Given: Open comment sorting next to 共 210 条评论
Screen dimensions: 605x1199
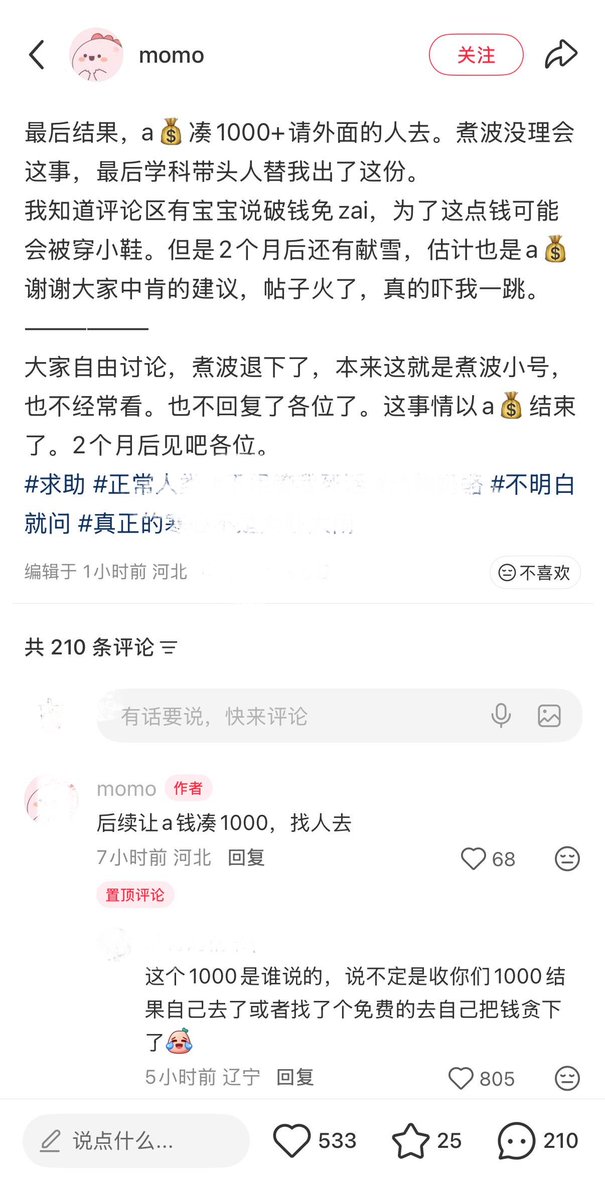Looking at the screenshot, I should [x=169, y=648].
